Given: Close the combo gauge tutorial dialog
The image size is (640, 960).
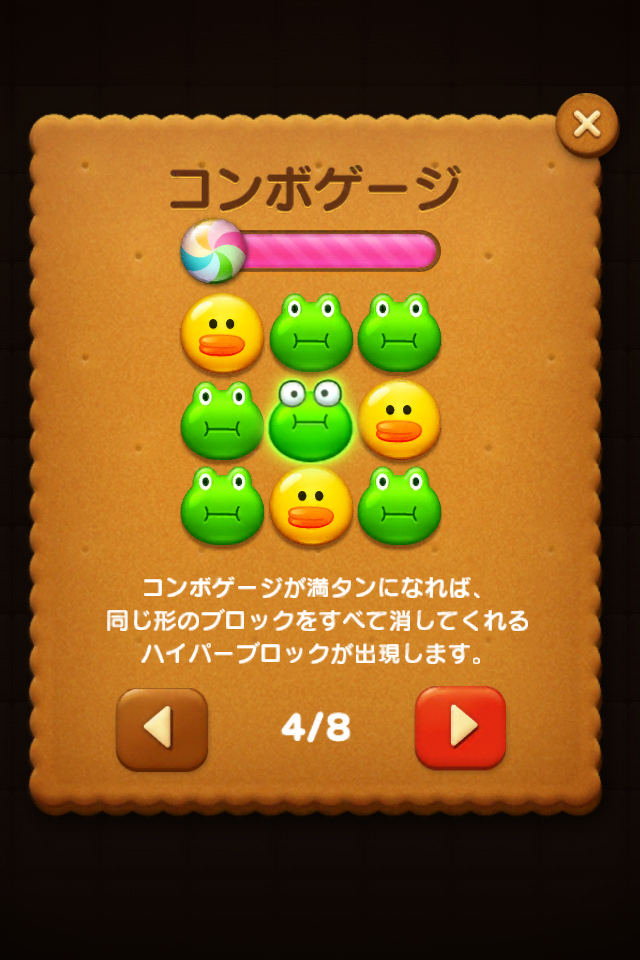Looking at the screenshot, I should [x=587, y=124].
